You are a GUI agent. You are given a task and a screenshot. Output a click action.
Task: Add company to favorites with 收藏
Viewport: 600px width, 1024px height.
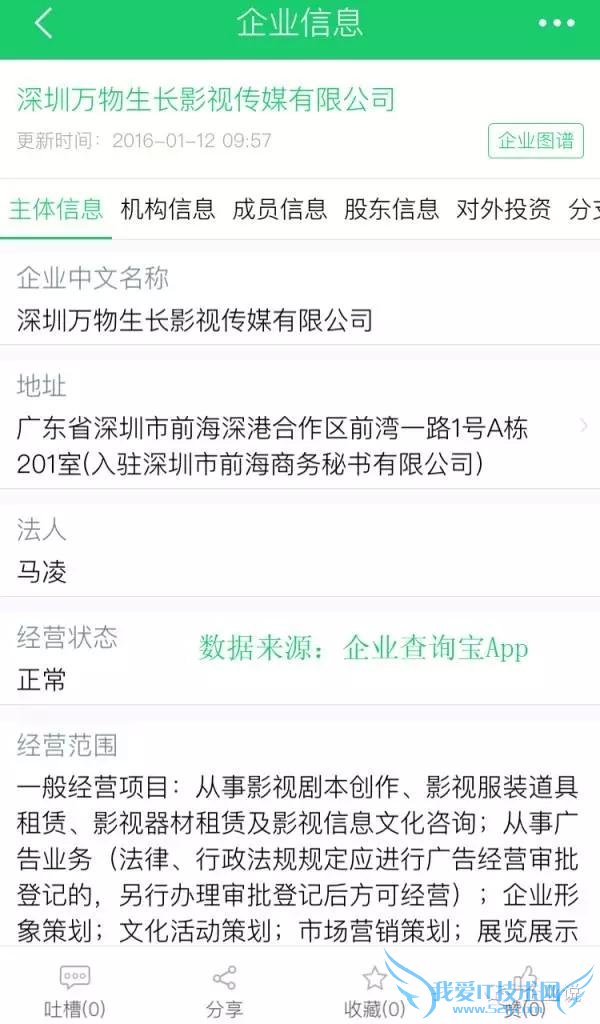coord(375,990)
